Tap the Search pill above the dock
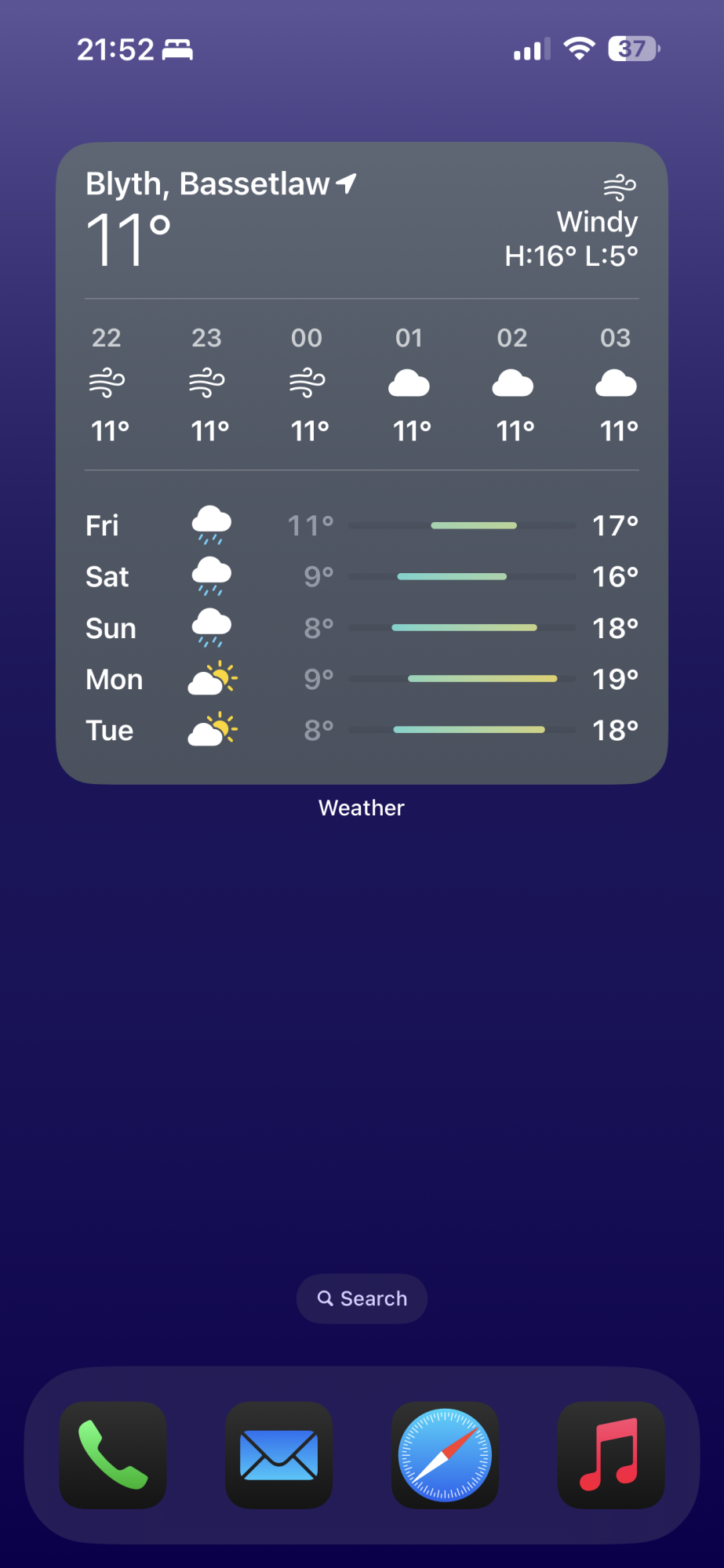724x1568 pixels. (362, 1298)
